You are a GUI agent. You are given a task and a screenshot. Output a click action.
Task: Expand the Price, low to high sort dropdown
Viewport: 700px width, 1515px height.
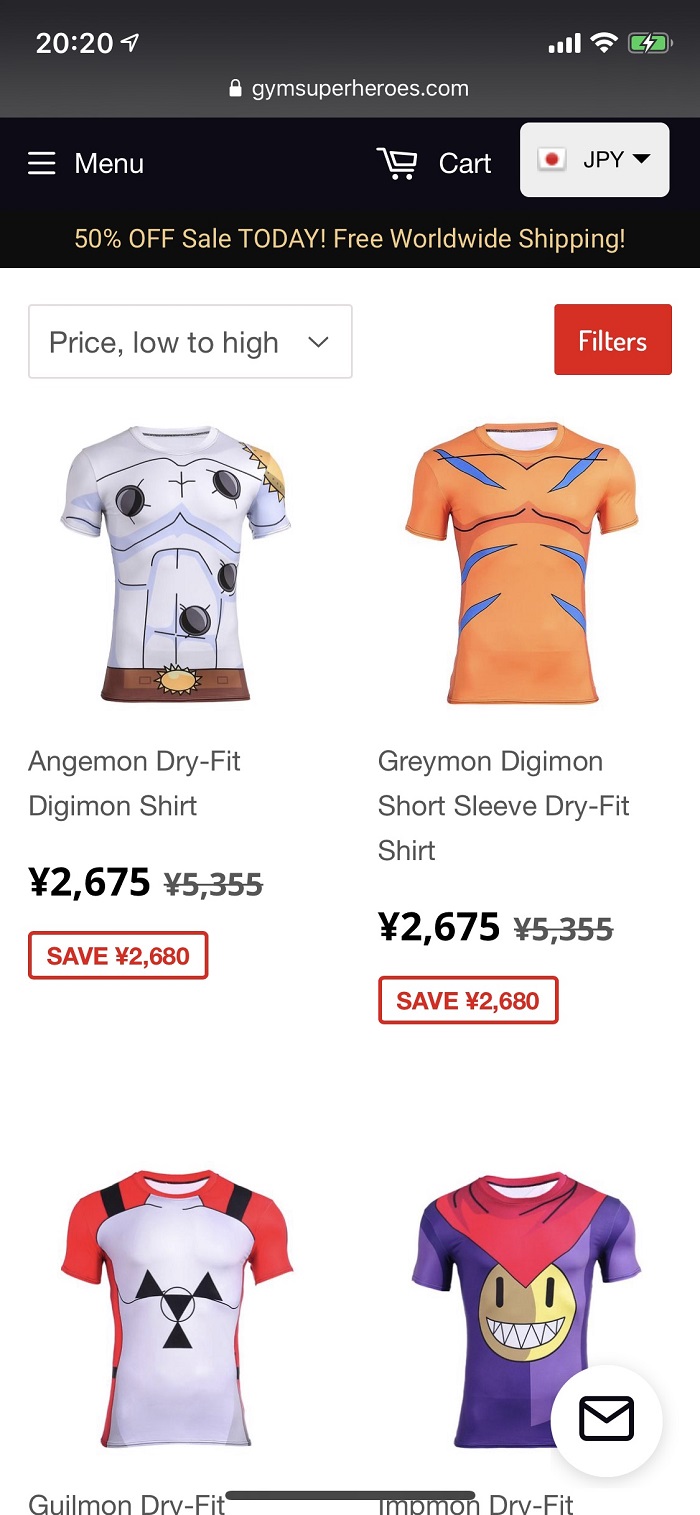(x=190, y=342)
